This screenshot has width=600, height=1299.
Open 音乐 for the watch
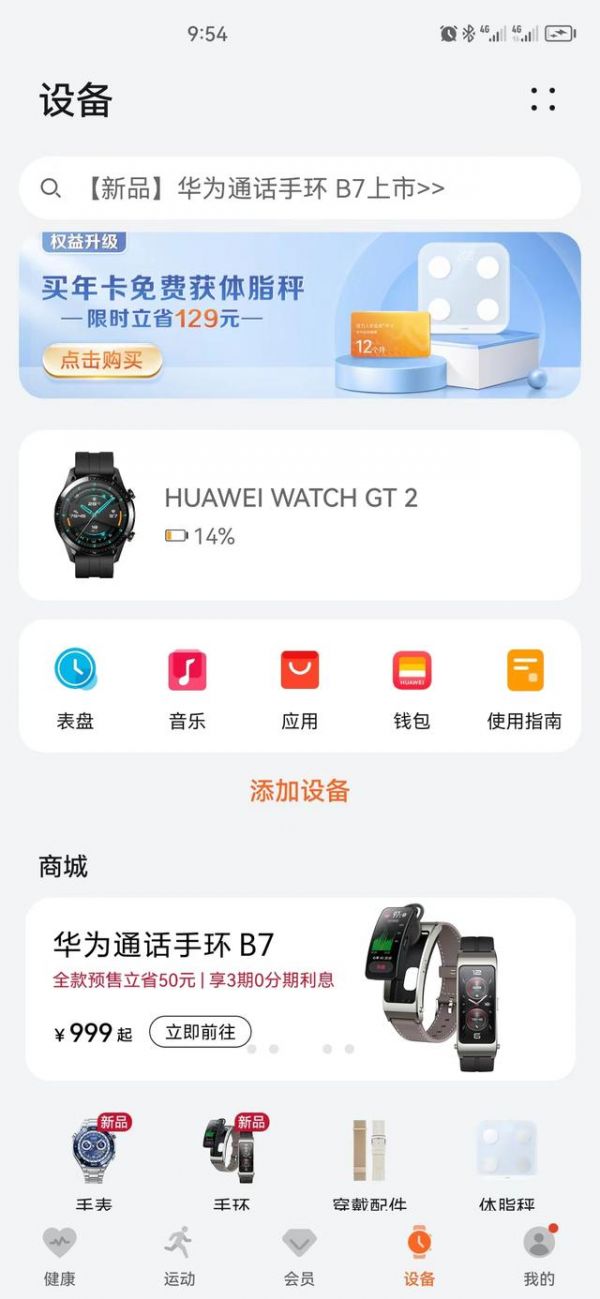pos(187,686)
